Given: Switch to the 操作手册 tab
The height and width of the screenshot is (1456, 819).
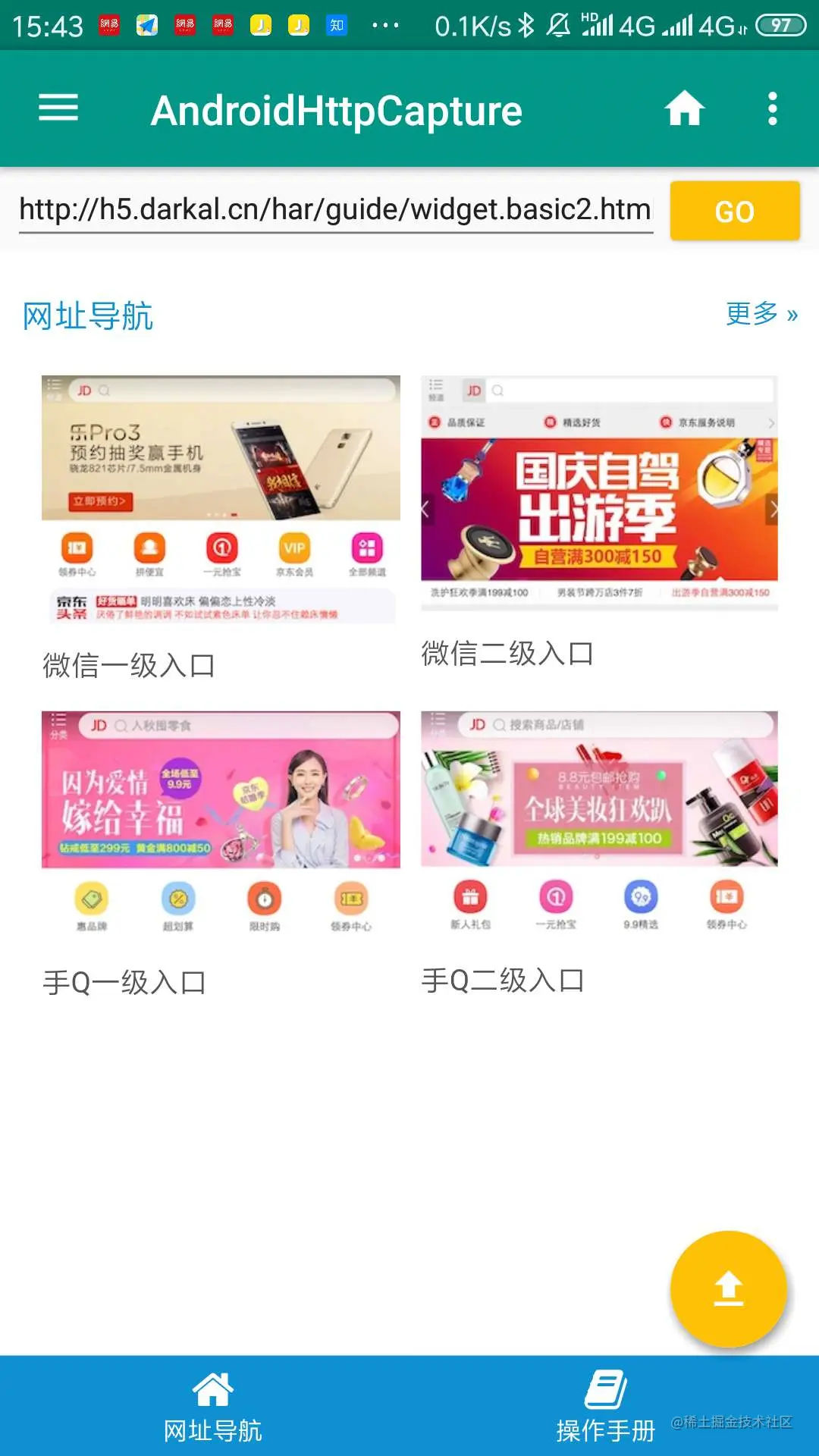Looking at the screenshot, I should (605, 1407).
